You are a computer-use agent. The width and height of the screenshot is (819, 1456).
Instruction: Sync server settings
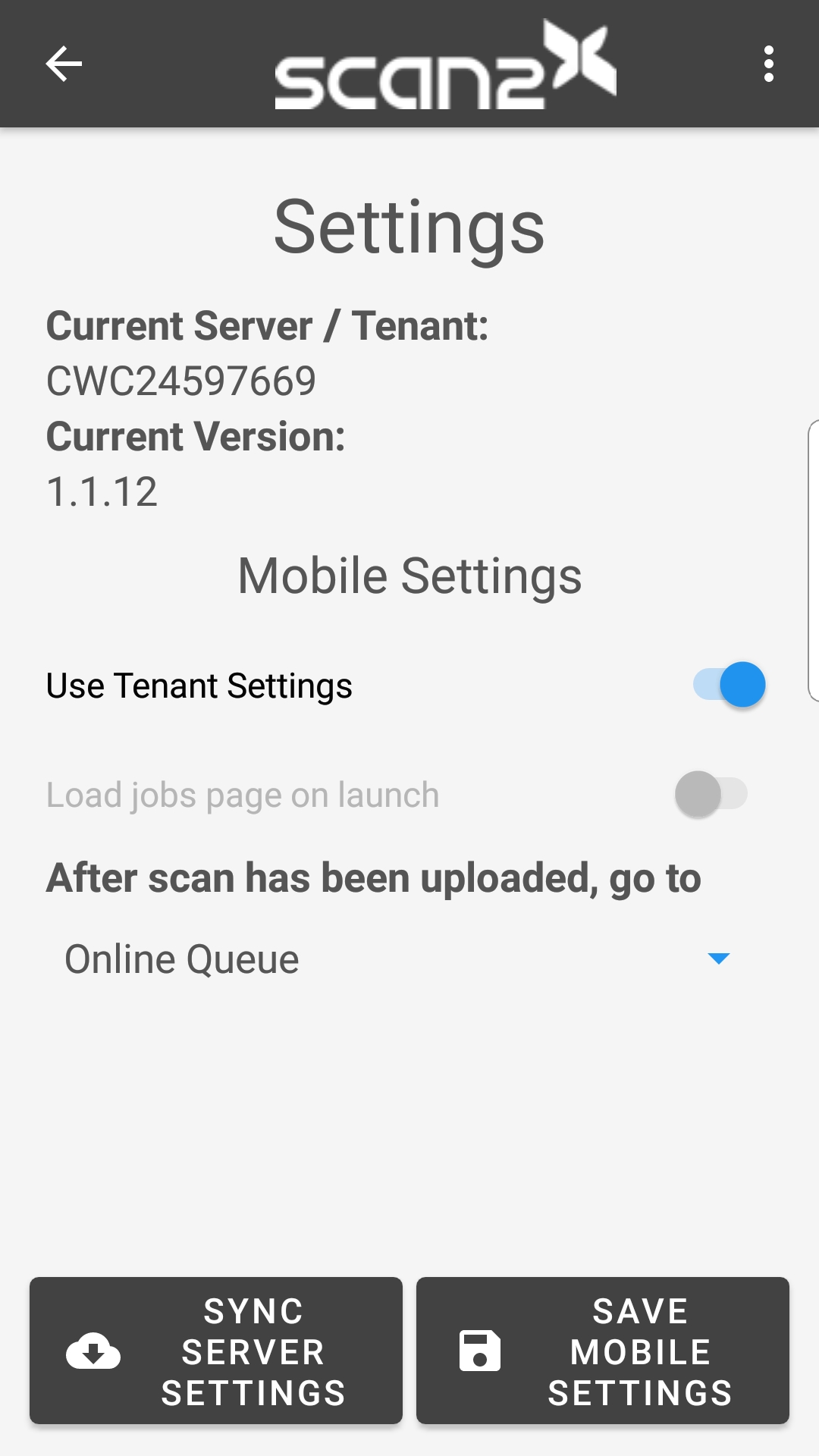click(x=216, y=1351)
